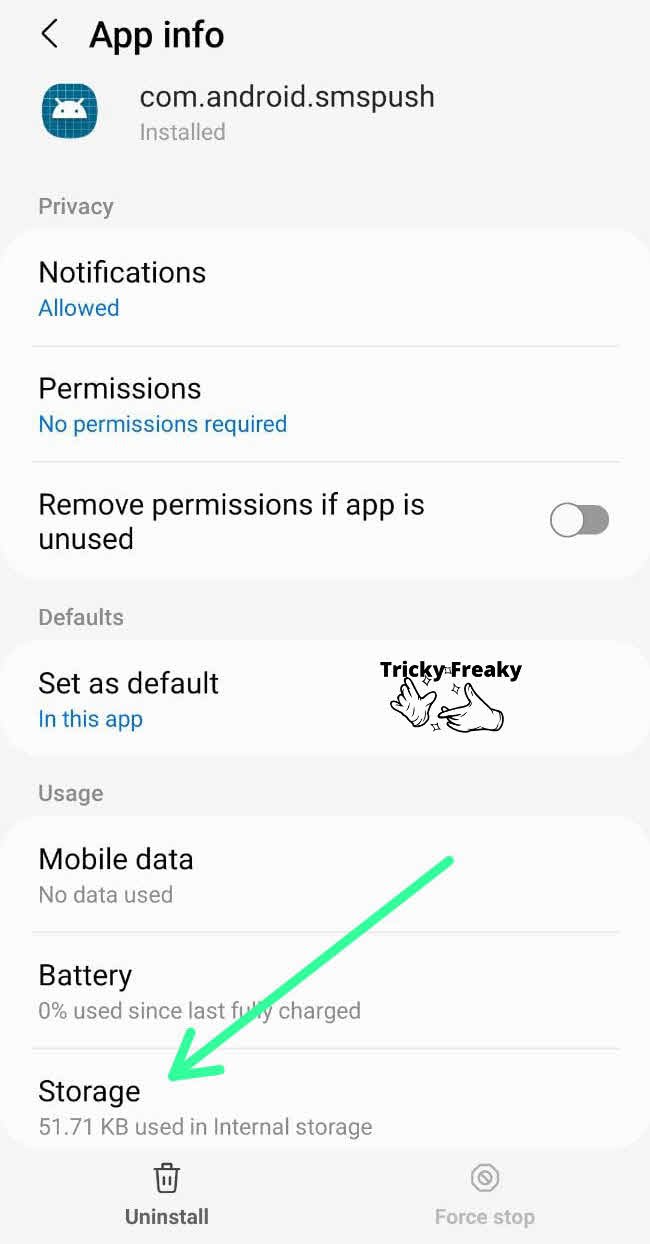The image size is (650, 1244).
Task: Go back from App info
Action: point(48,35)
